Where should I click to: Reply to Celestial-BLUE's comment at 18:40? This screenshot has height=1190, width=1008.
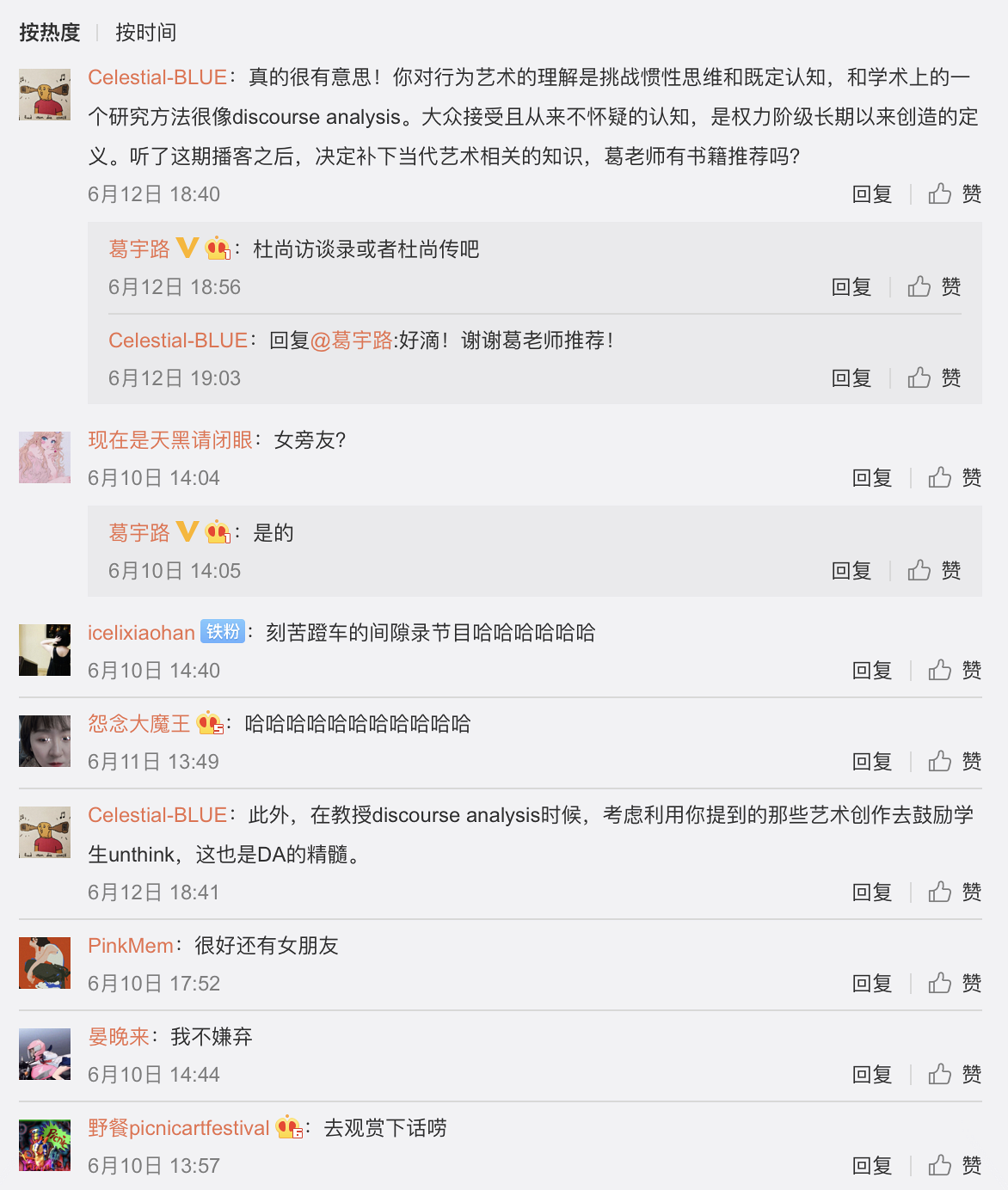pos(871,194)
